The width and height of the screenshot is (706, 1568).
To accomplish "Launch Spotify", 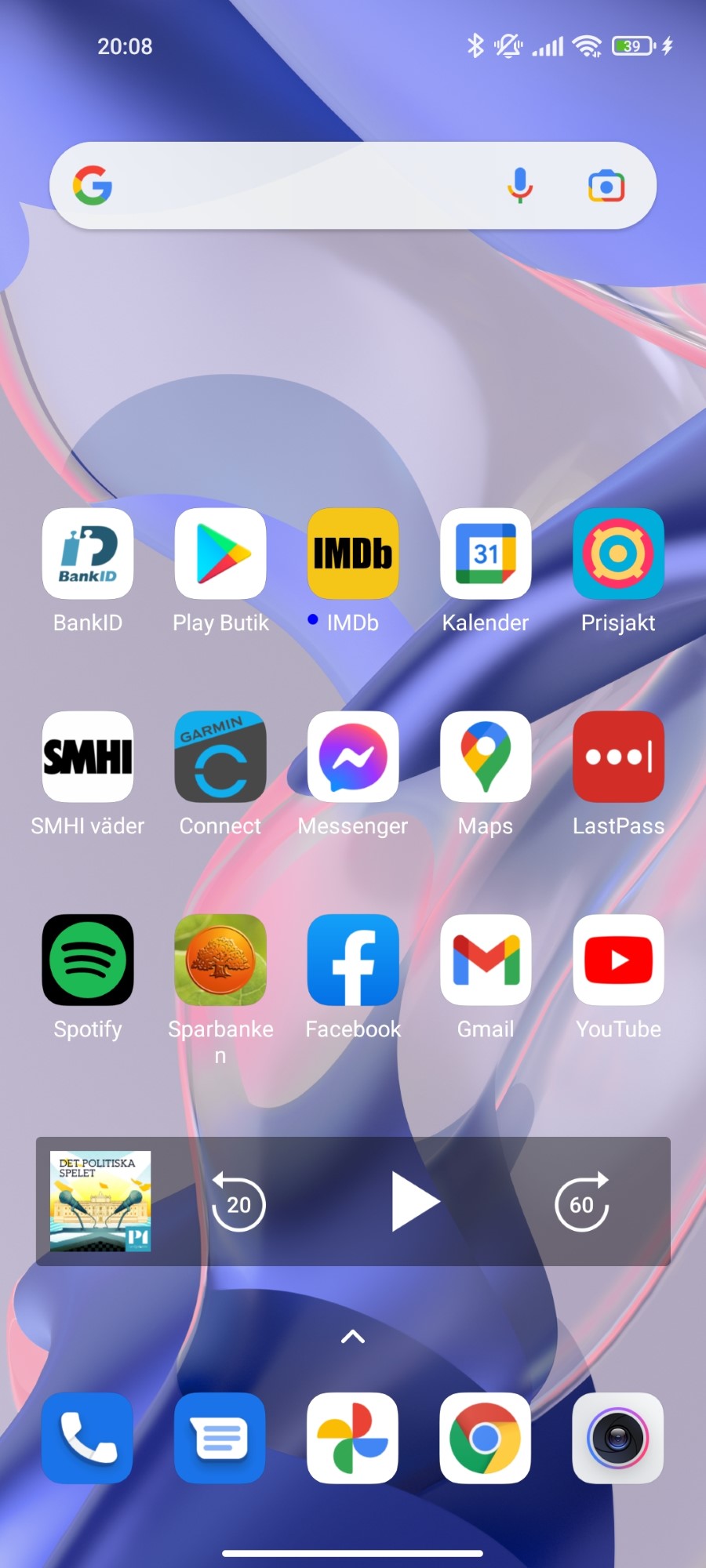I will pos(88,960).
